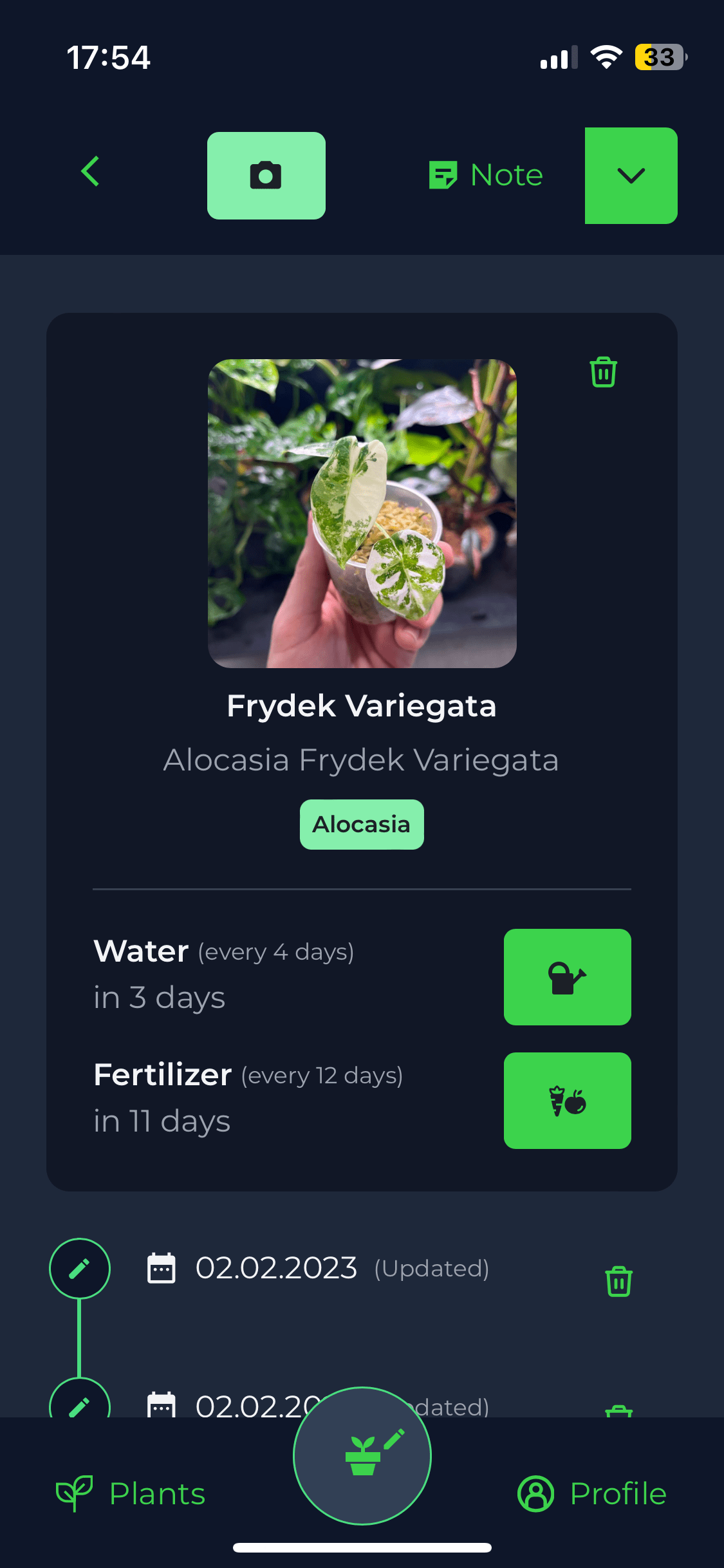Delete the first 02.02.2023 timeline entry

pyautogui.click(x=618, y=1281)
